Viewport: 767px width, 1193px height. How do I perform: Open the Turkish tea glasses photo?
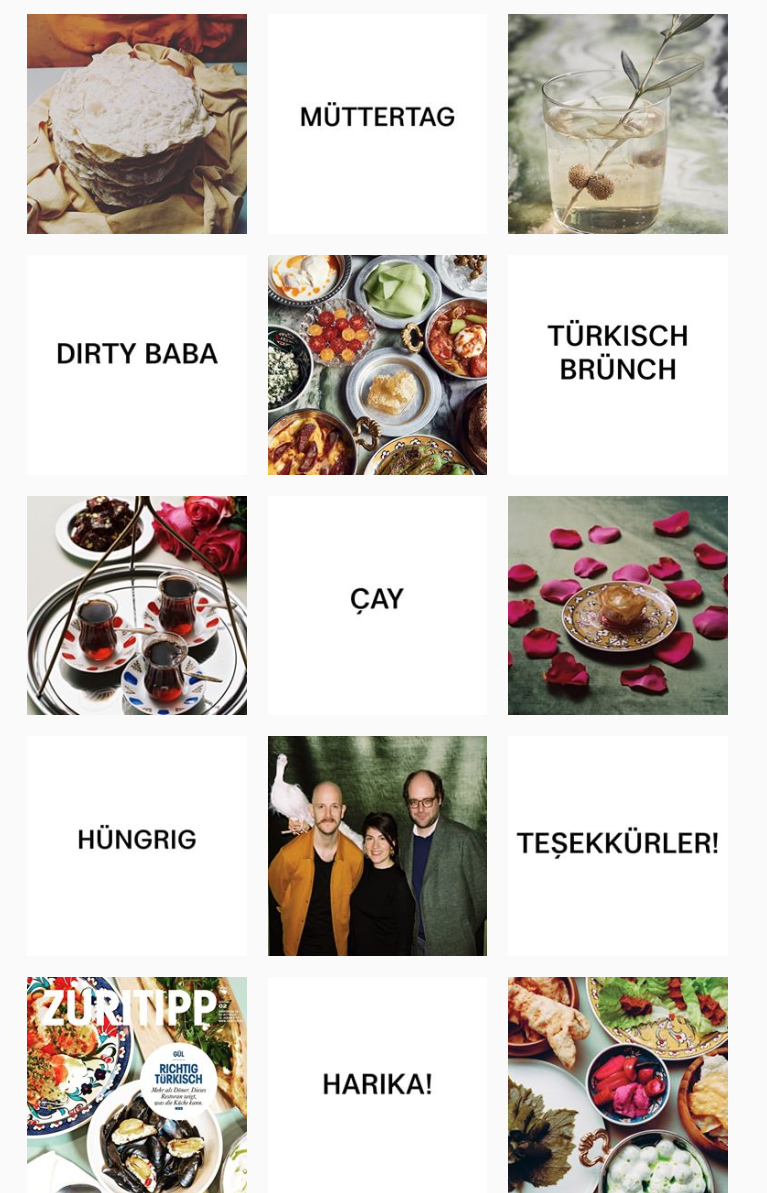pyautogui.click(x=137, y=605)
